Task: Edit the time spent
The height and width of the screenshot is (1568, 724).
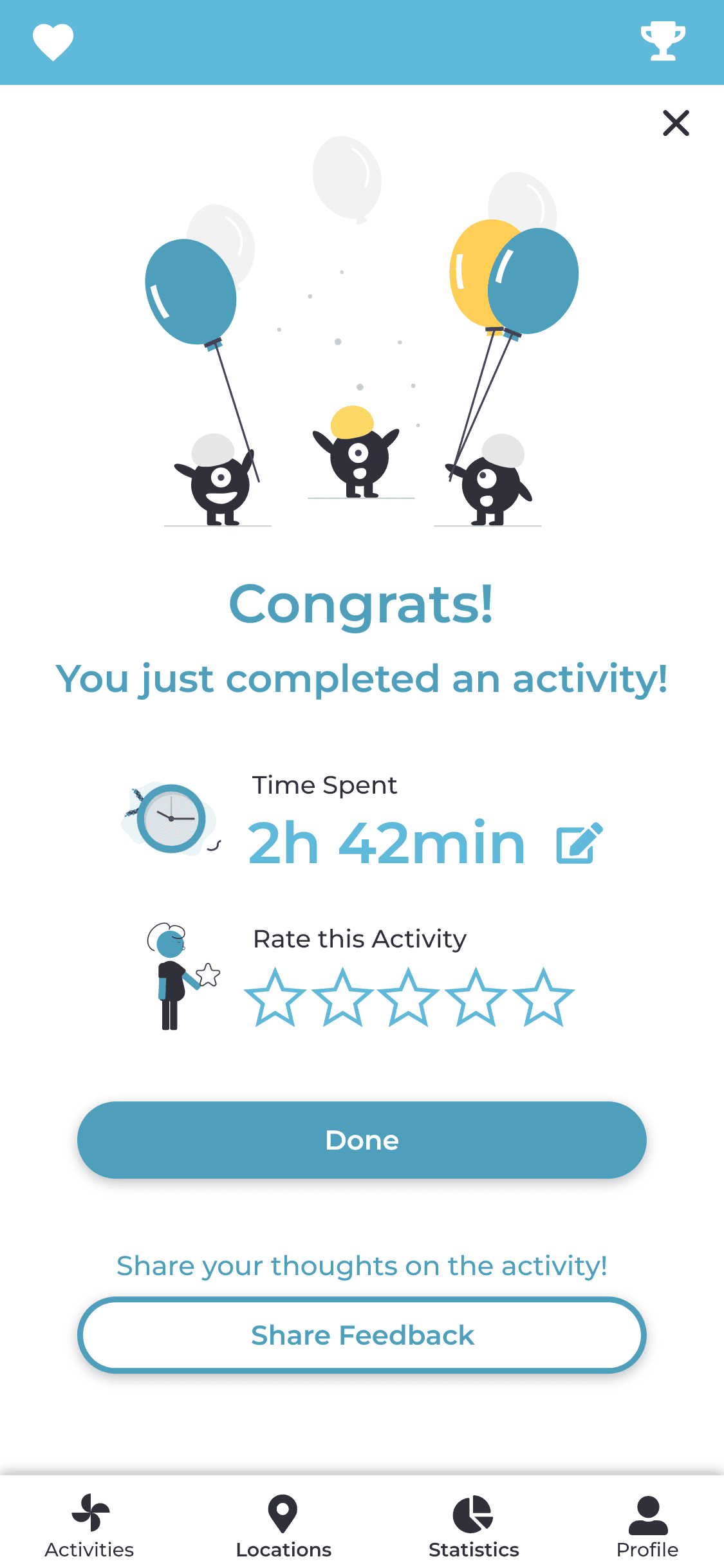Action: tap(579, 843)
